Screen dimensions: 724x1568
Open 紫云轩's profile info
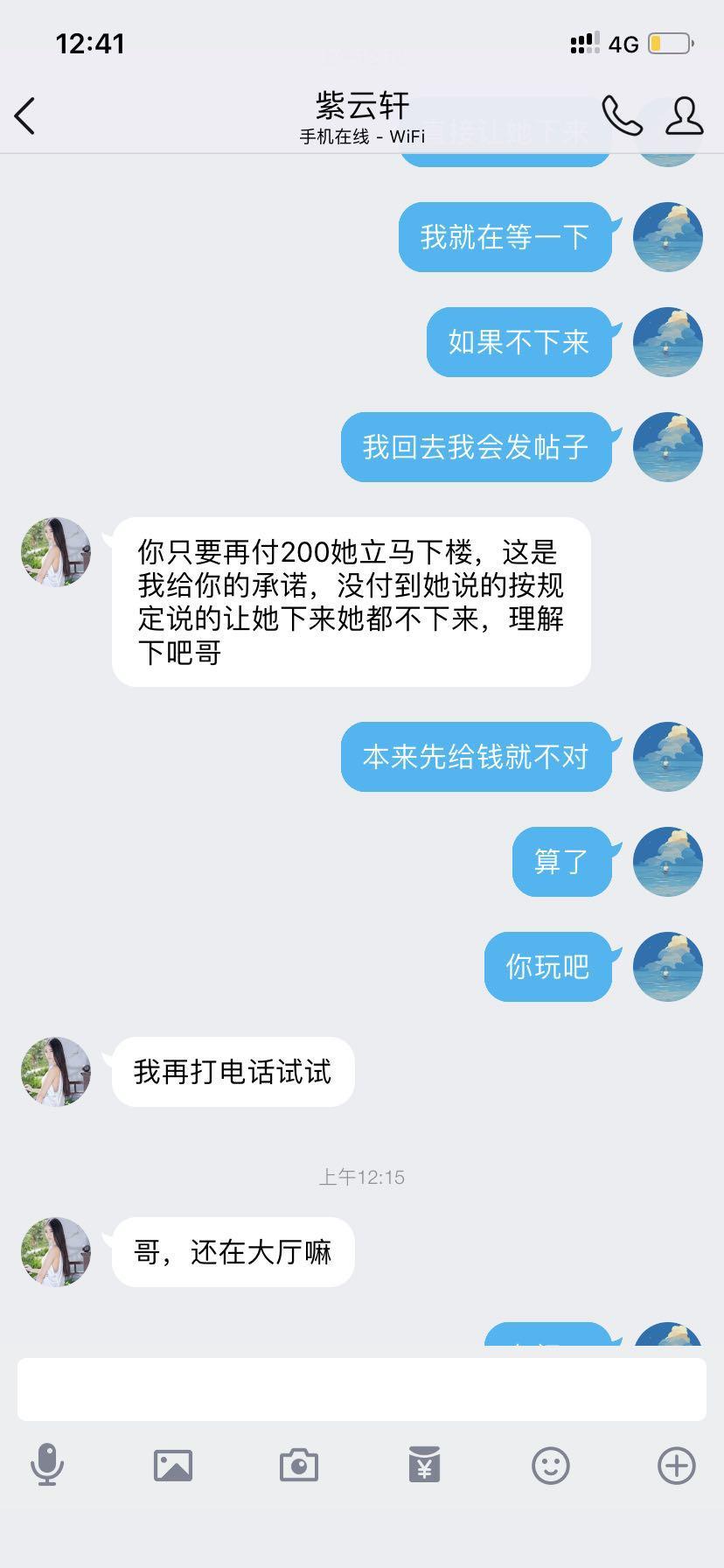pos(684,116)
